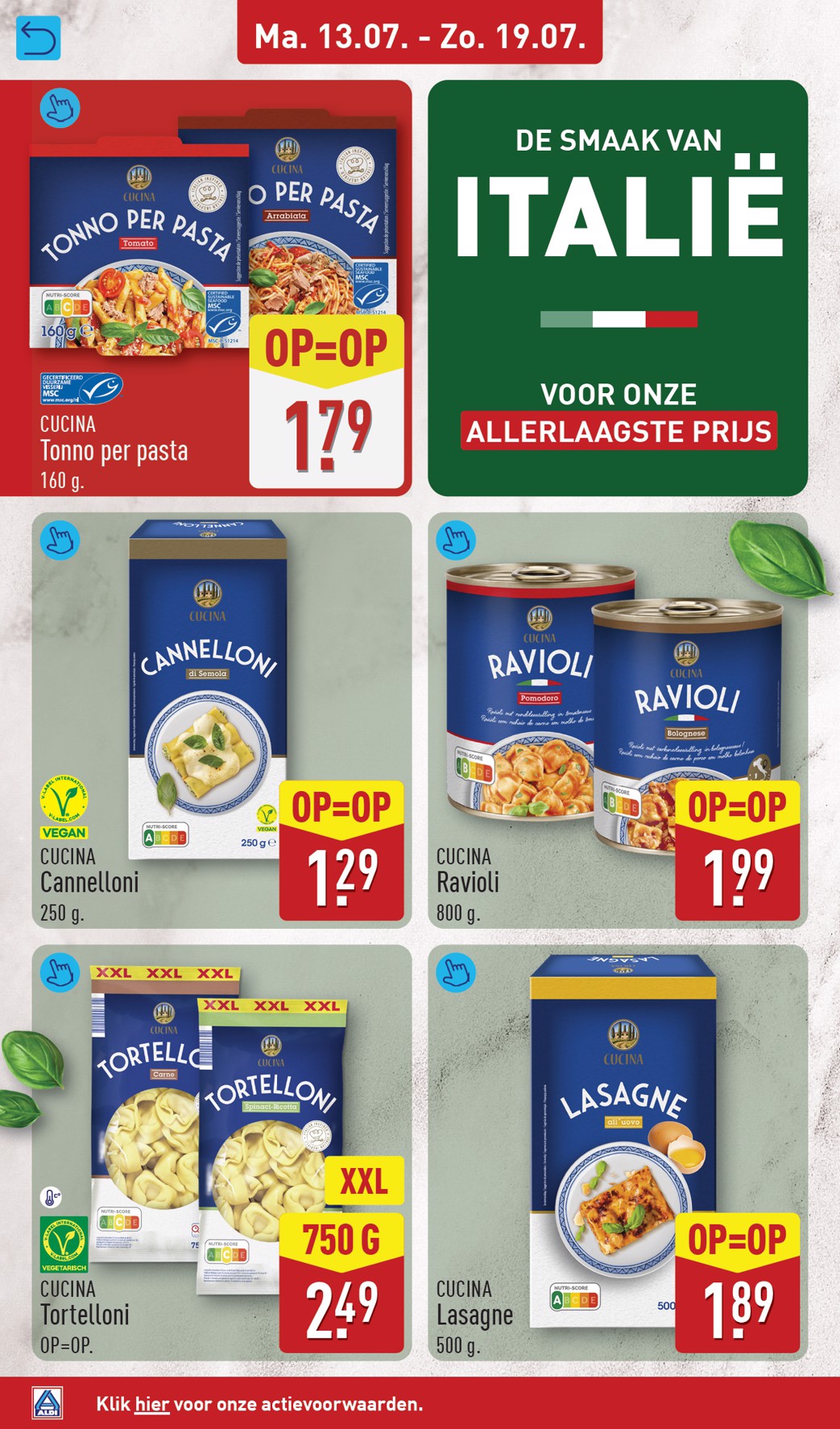Tap the hand icon on Cucina Cannelloni
Screen dimensions: 840x1429
tap(60, 540)
